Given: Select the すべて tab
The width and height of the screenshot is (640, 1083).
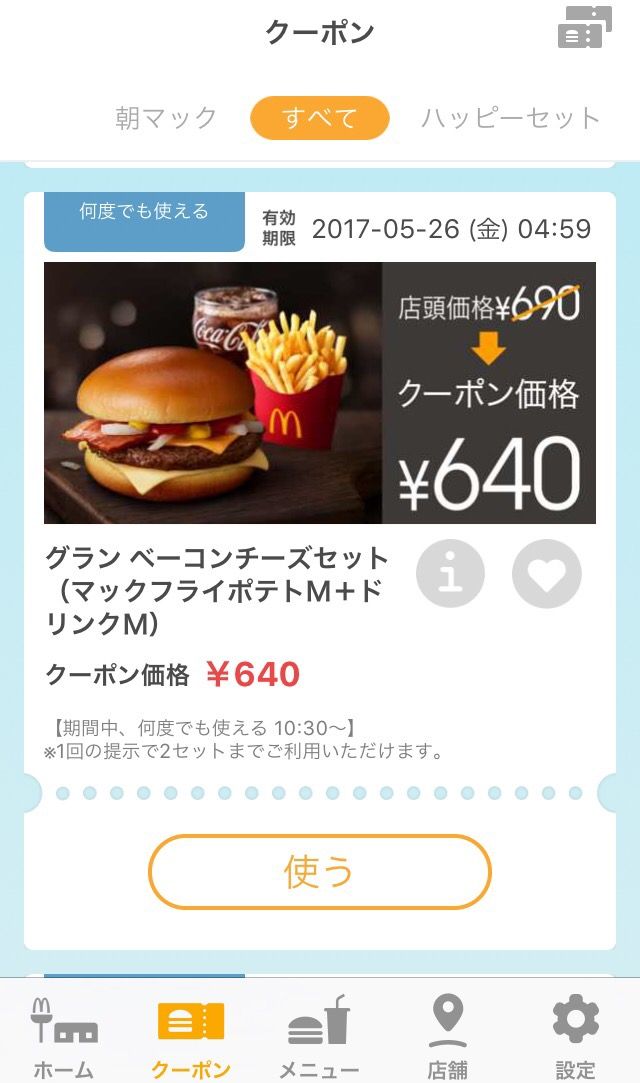Looking at the screenshot, I should [x=320, y=117].
